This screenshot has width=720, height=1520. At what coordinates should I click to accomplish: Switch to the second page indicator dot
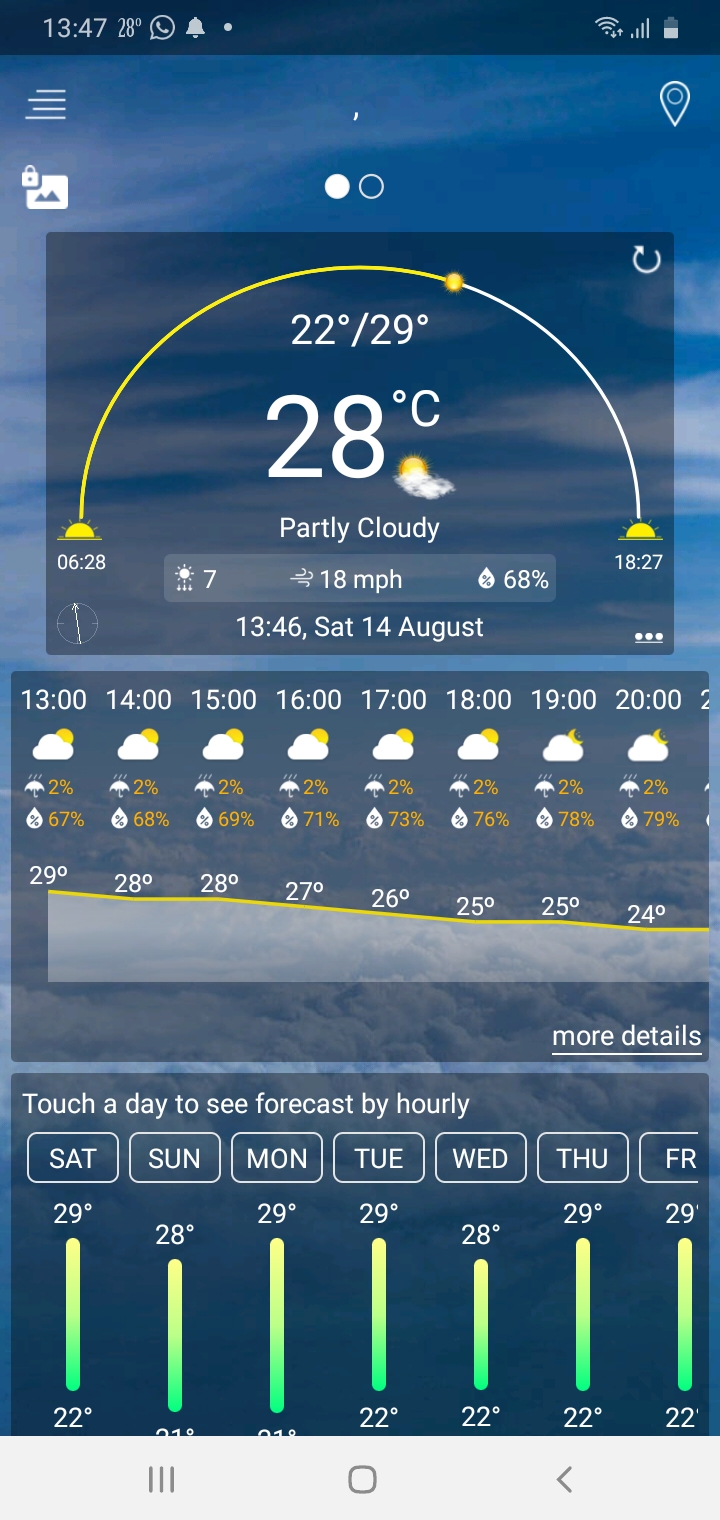[x=371, y=187]
